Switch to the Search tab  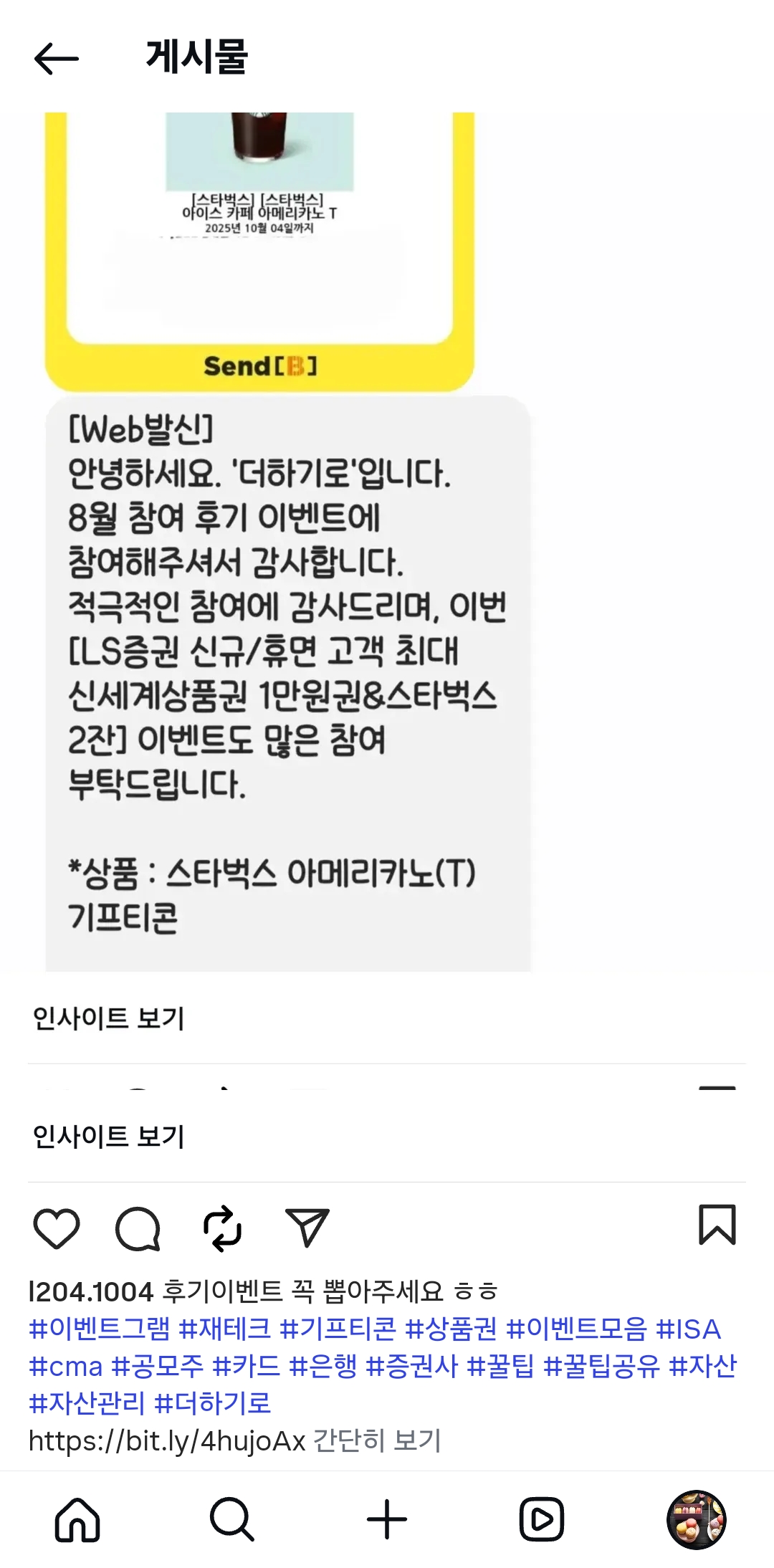pyautogui.click(x=231, y=1519)
